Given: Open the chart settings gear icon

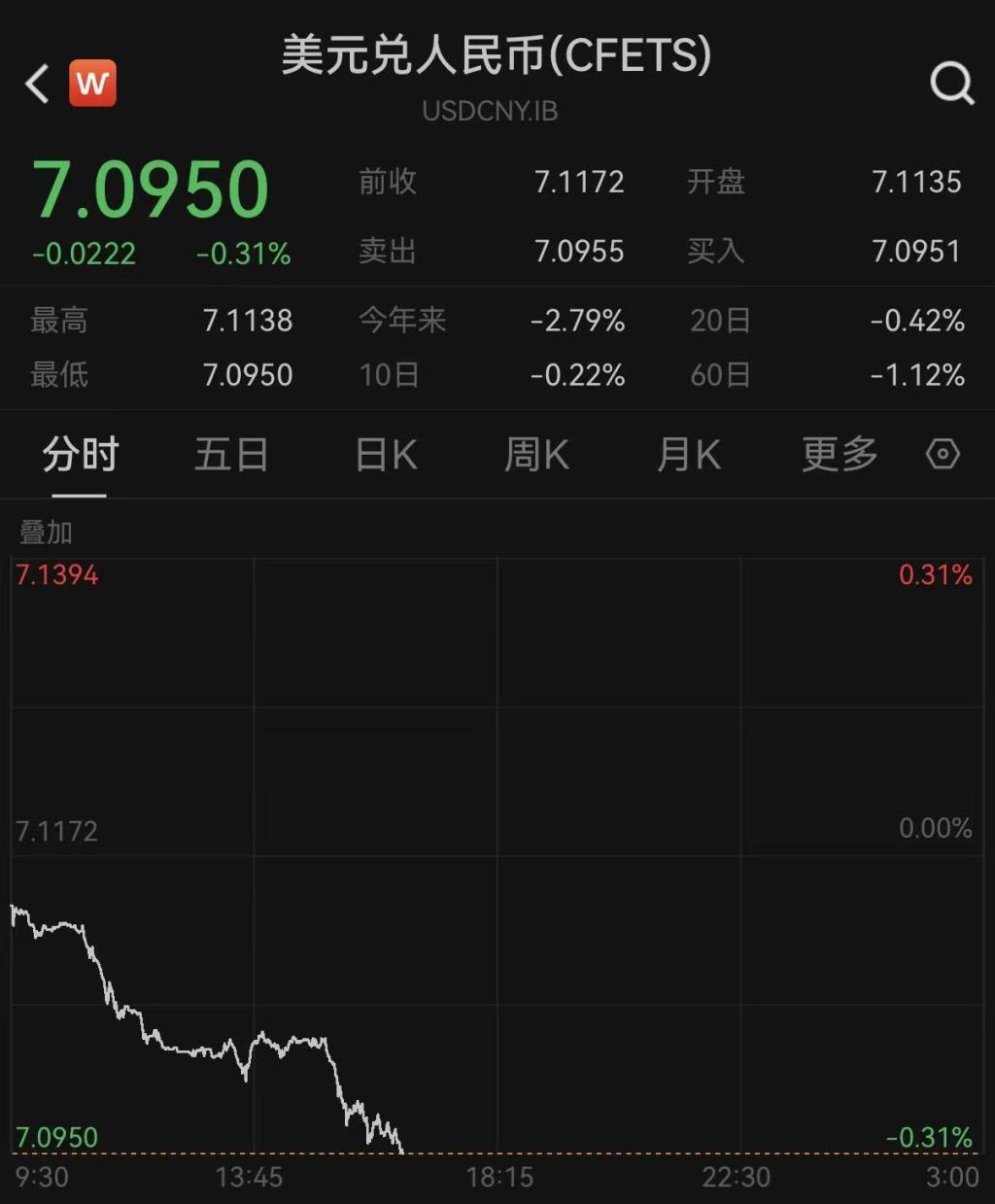Looking at the screenshot, I should point(942,454).
